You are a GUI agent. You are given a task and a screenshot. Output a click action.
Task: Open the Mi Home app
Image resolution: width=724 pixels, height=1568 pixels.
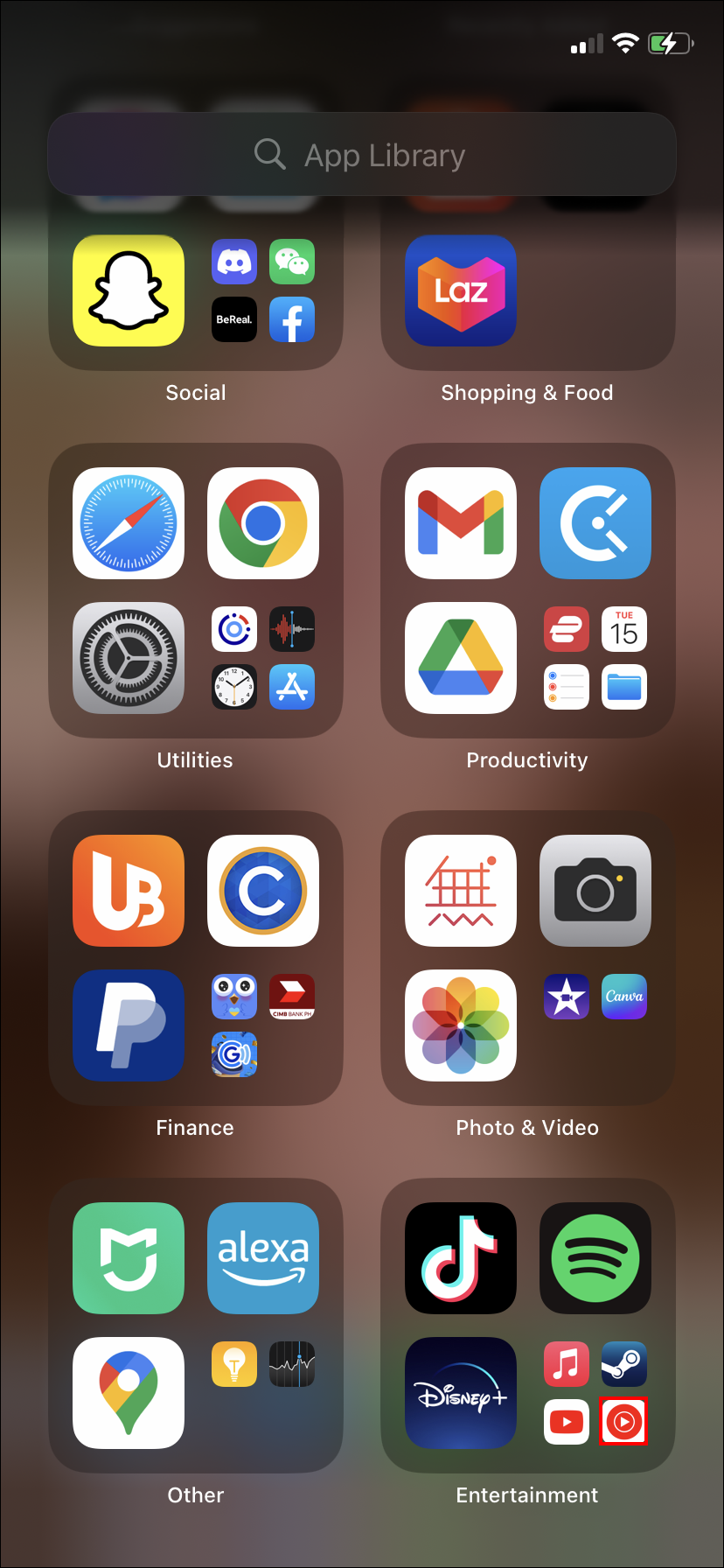pos(129,1258)
